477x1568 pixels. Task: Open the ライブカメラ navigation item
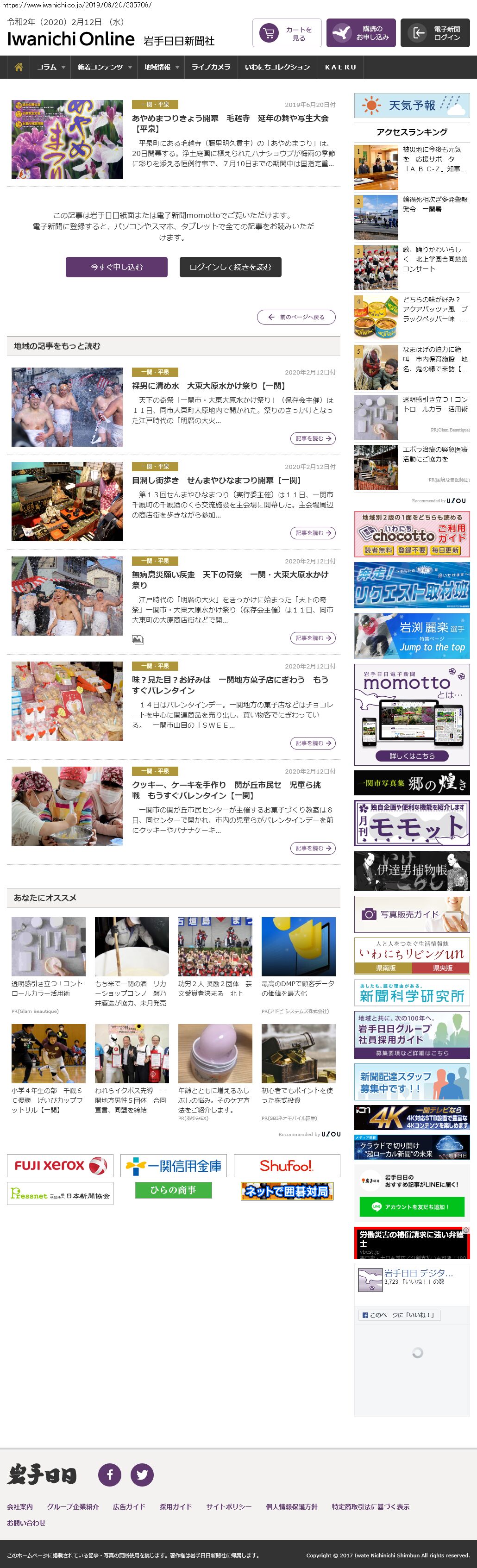(x=211, y=67)
